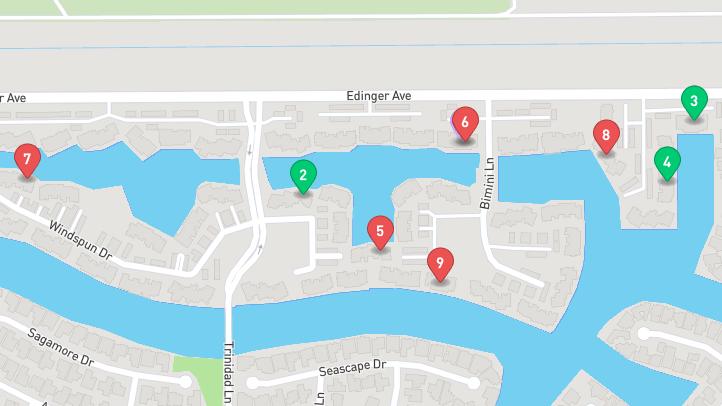View red map pin number 9
The image size is (722, 406).
click(440, 263)
